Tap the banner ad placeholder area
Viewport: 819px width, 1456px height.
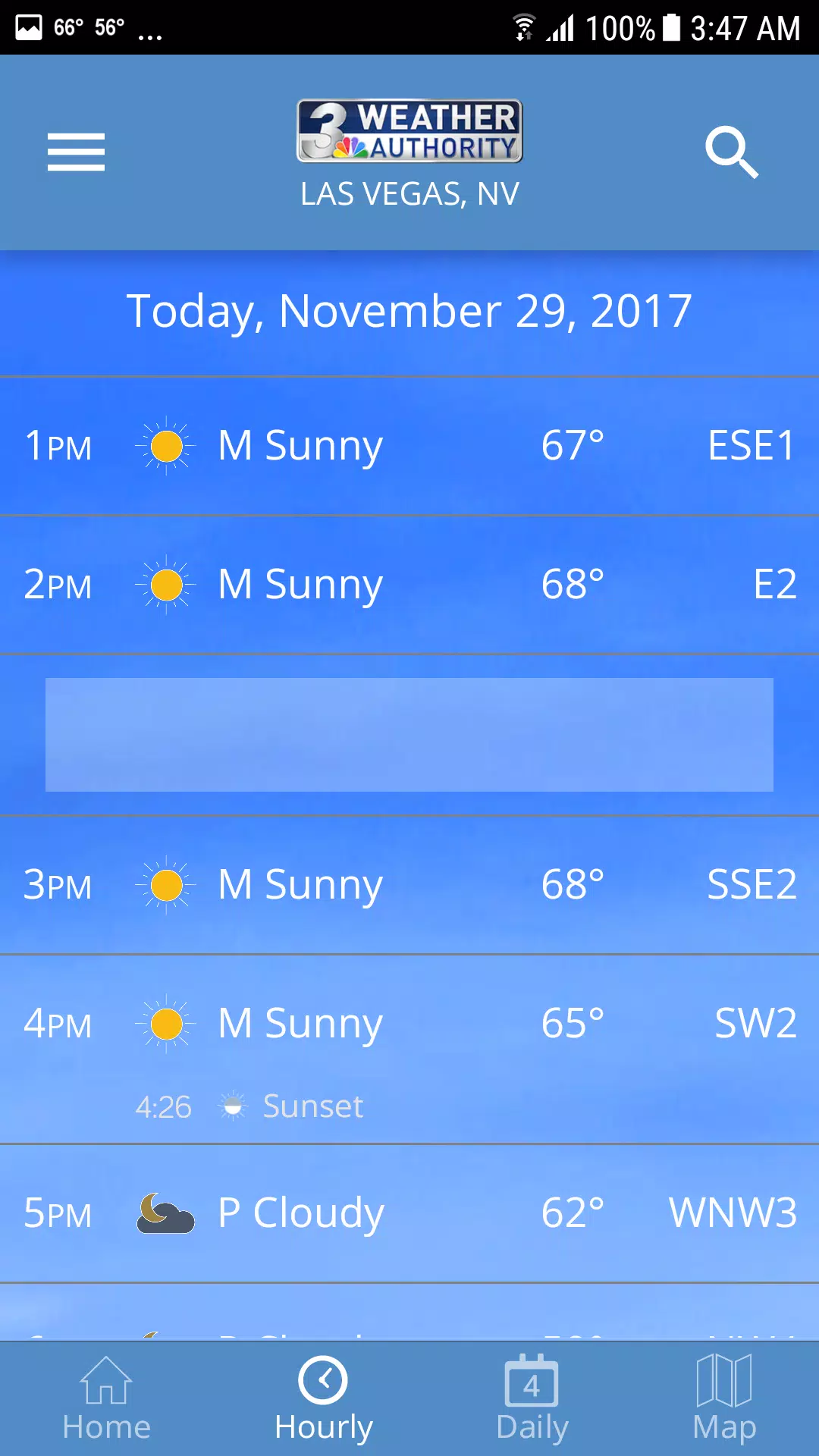click(409, 734)
